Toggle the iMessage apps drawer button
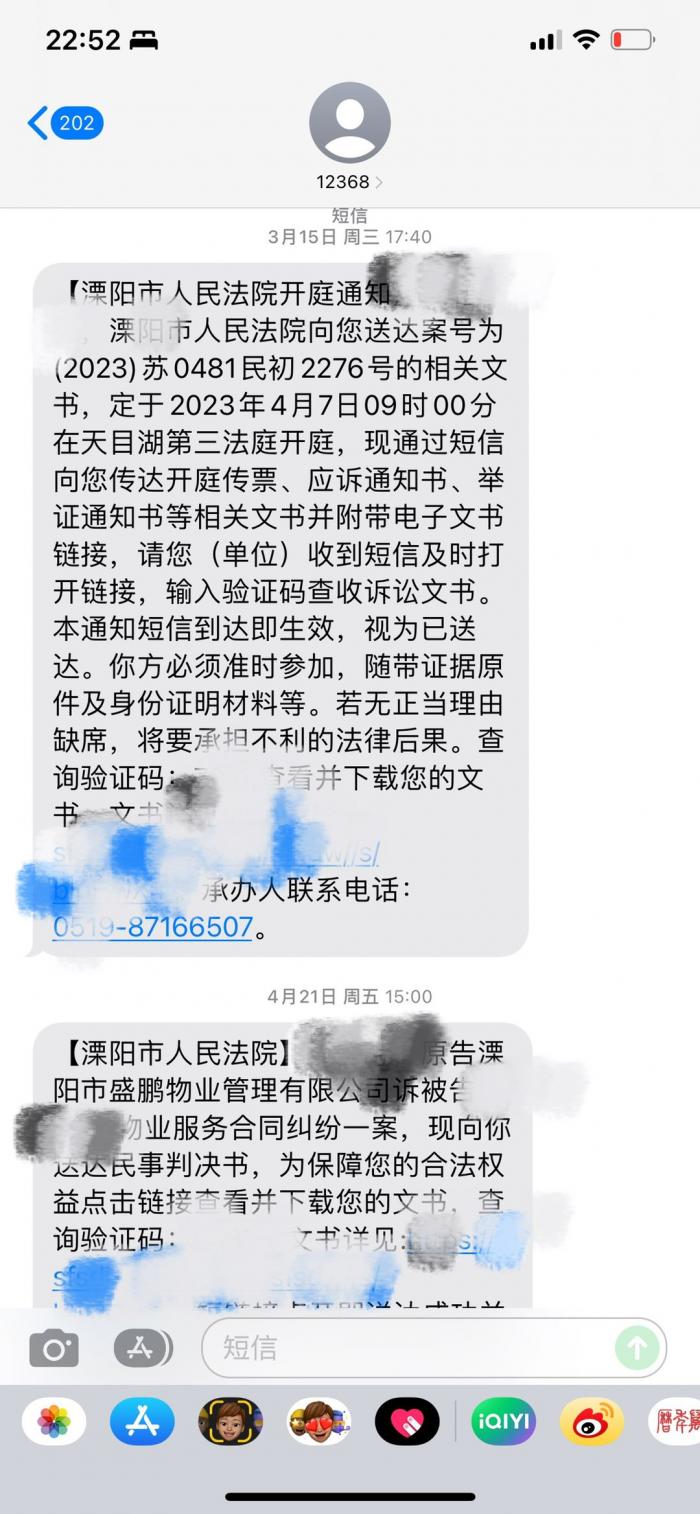Viewport: 700px width, 1514px height. 141,1348
